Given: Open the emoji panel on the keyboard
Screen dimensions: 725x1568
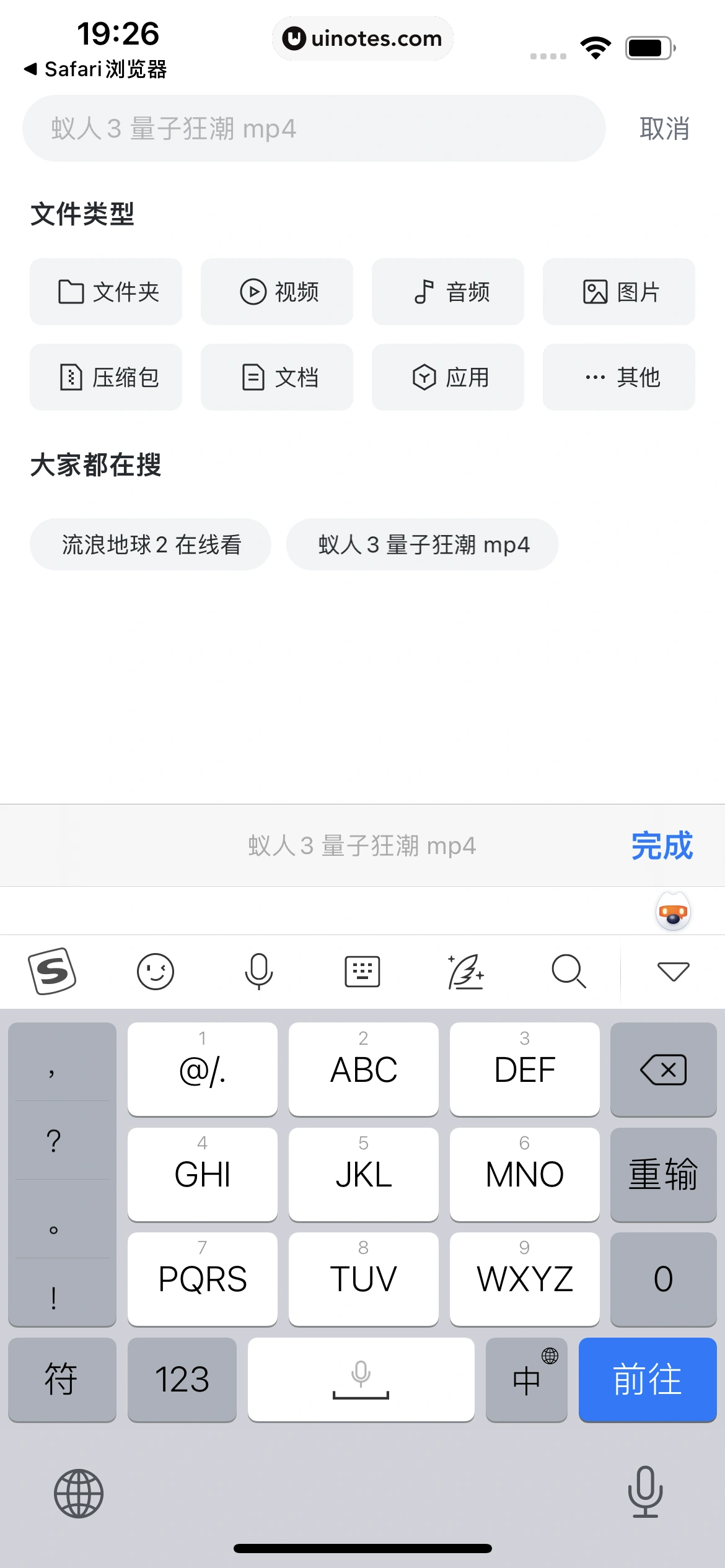Looking at the screenshot, I should [155, 971].
